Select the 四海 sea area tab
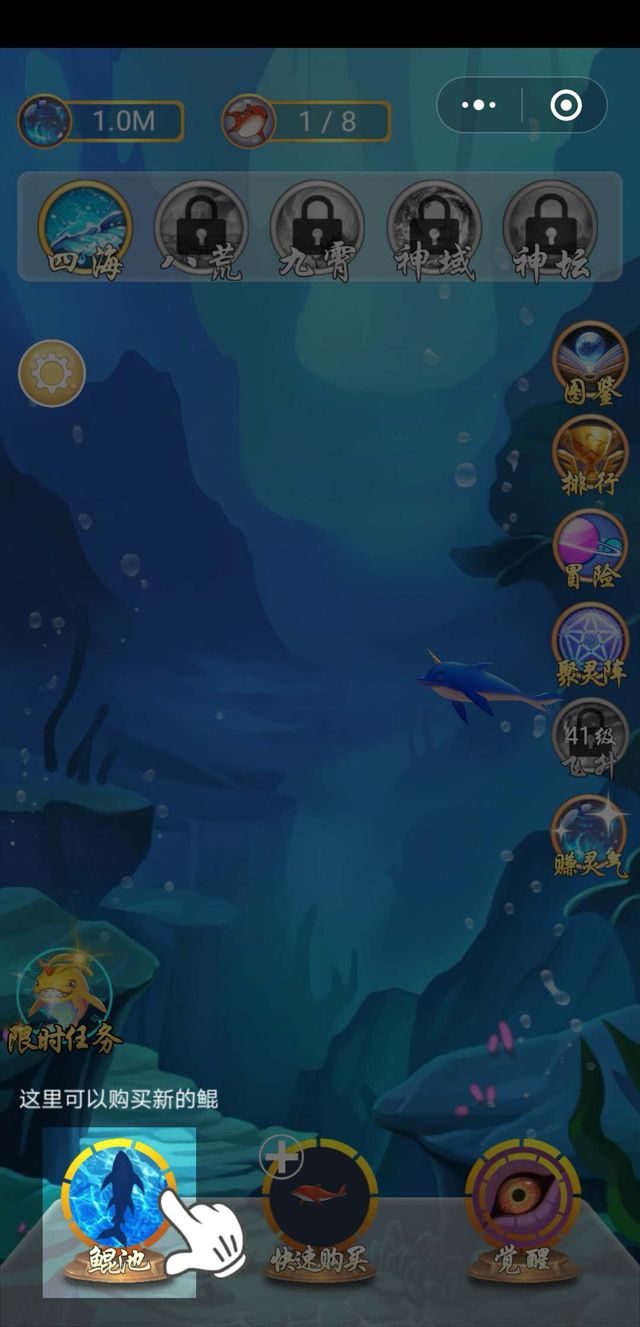 85,229
